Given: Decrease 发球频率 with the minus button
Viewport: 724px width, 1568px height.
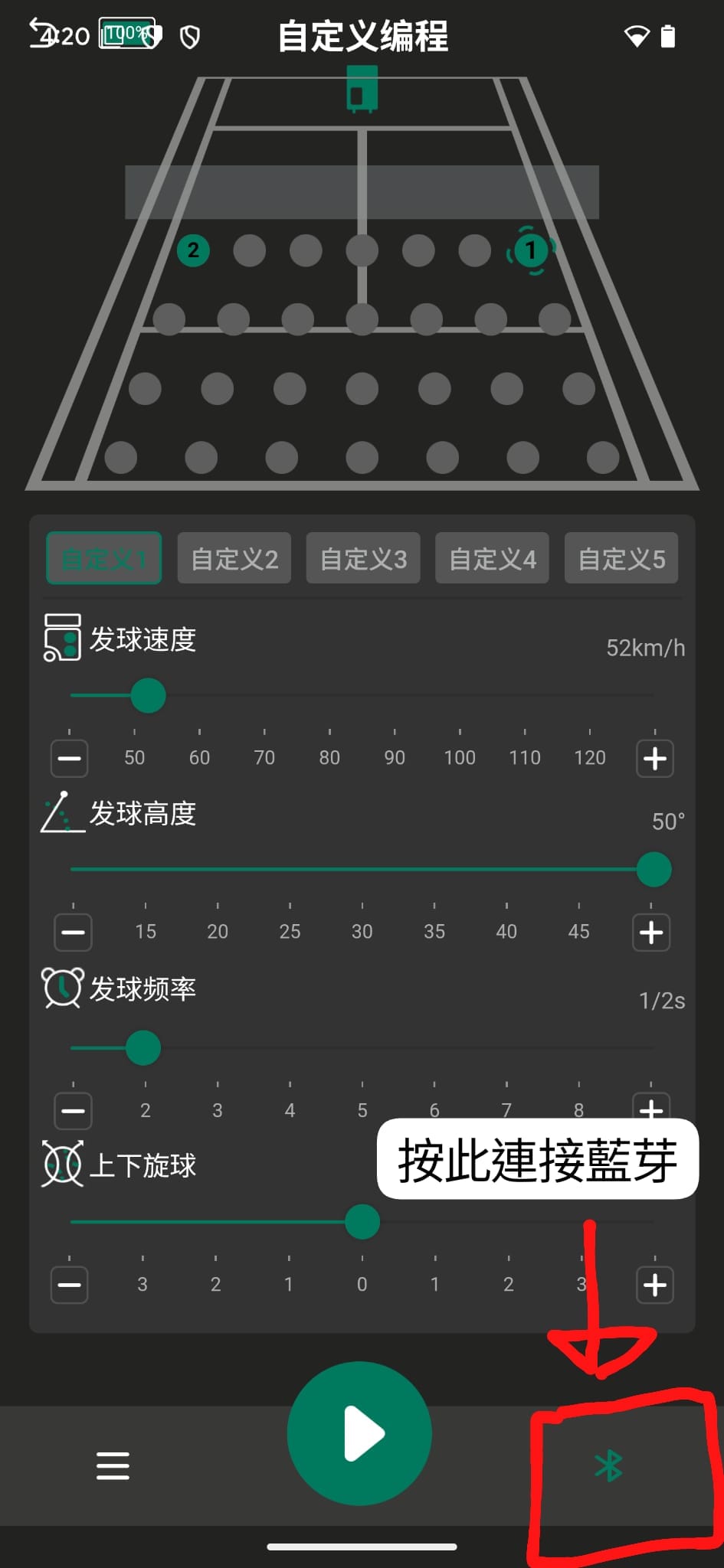Looking at the screenshot, I should pyautogui.click(x=74, y=1111).
